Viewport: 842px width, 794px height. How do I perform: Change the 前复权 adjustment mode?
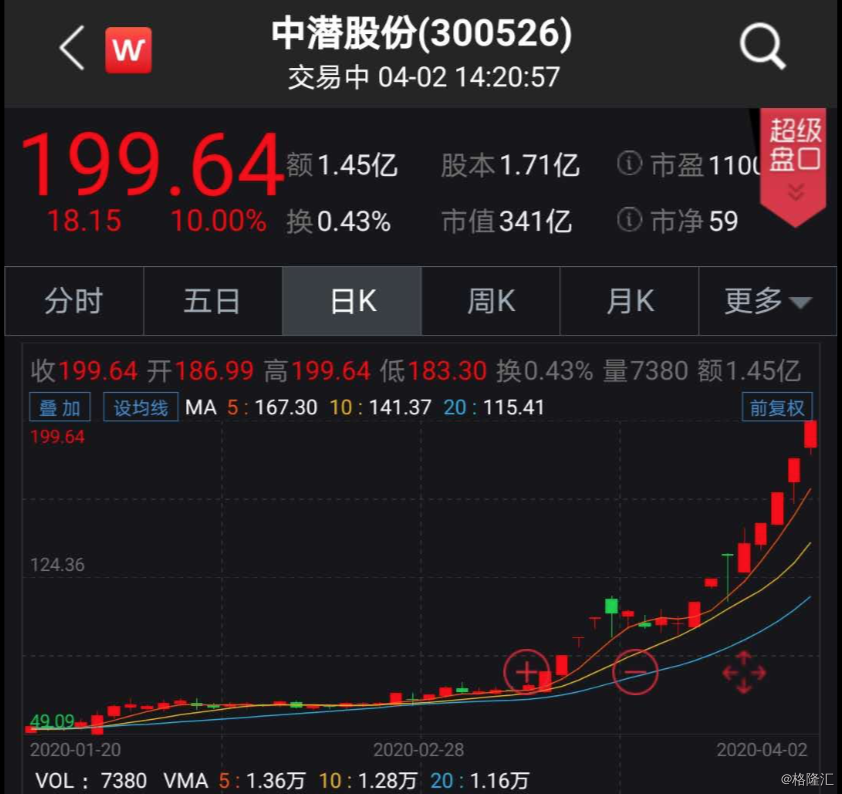[x=777, y=407]
